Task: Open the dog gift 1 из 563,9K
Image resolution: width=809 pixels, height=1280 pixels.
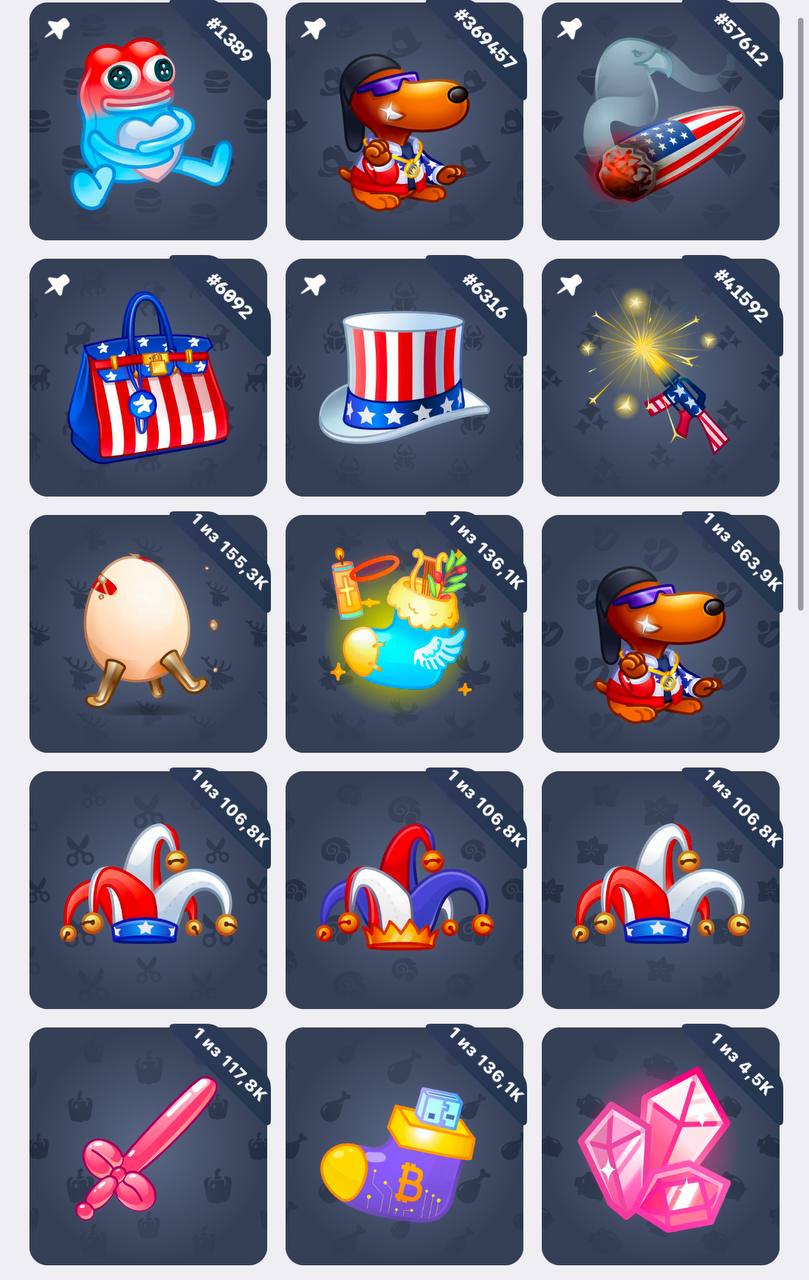Action: click(660, 634)
